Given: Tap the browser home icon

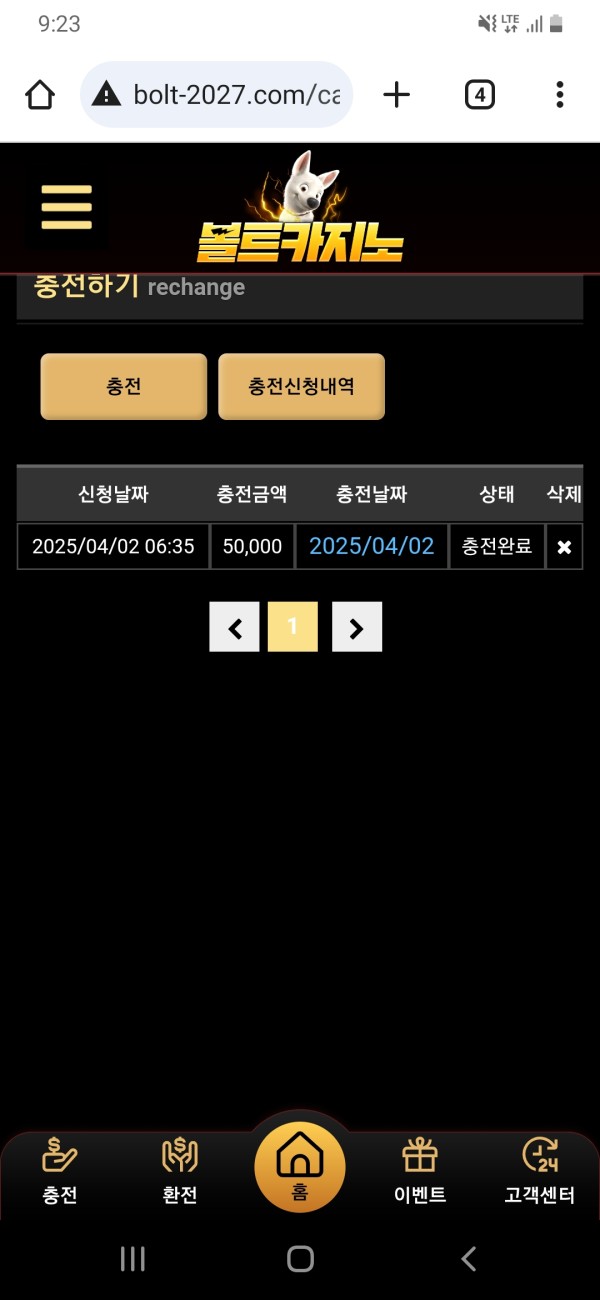Looking at the screenshot, I should point(39,95).
